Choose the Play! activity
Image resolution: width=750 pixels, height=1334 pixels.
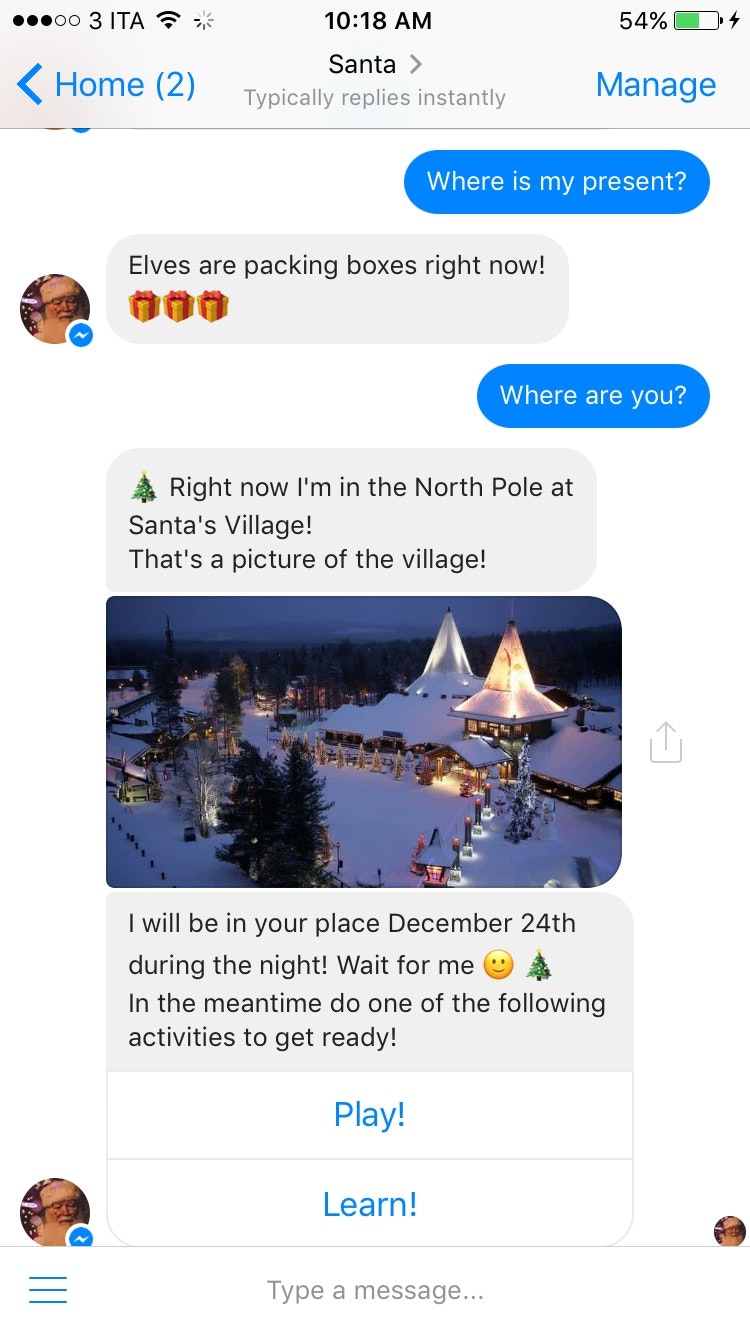click(x=369, y=1114)
